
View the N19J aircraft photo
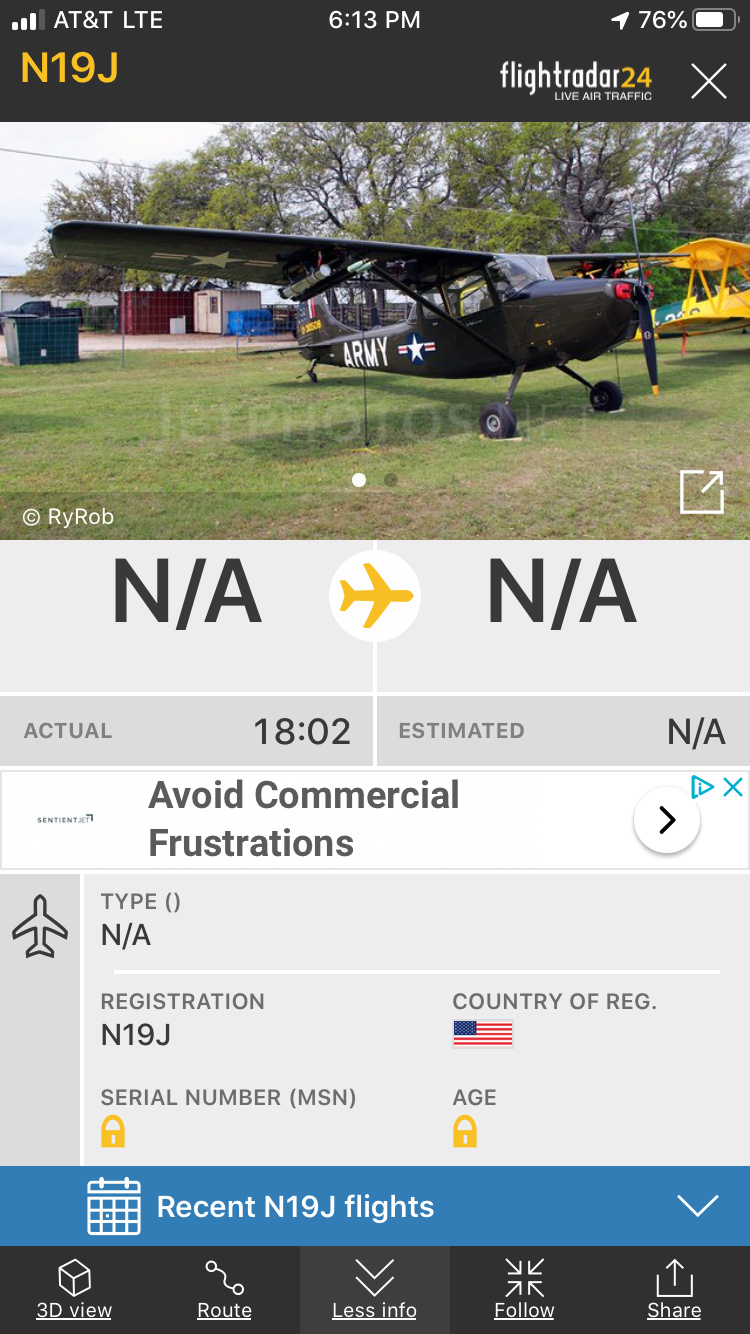374,320
